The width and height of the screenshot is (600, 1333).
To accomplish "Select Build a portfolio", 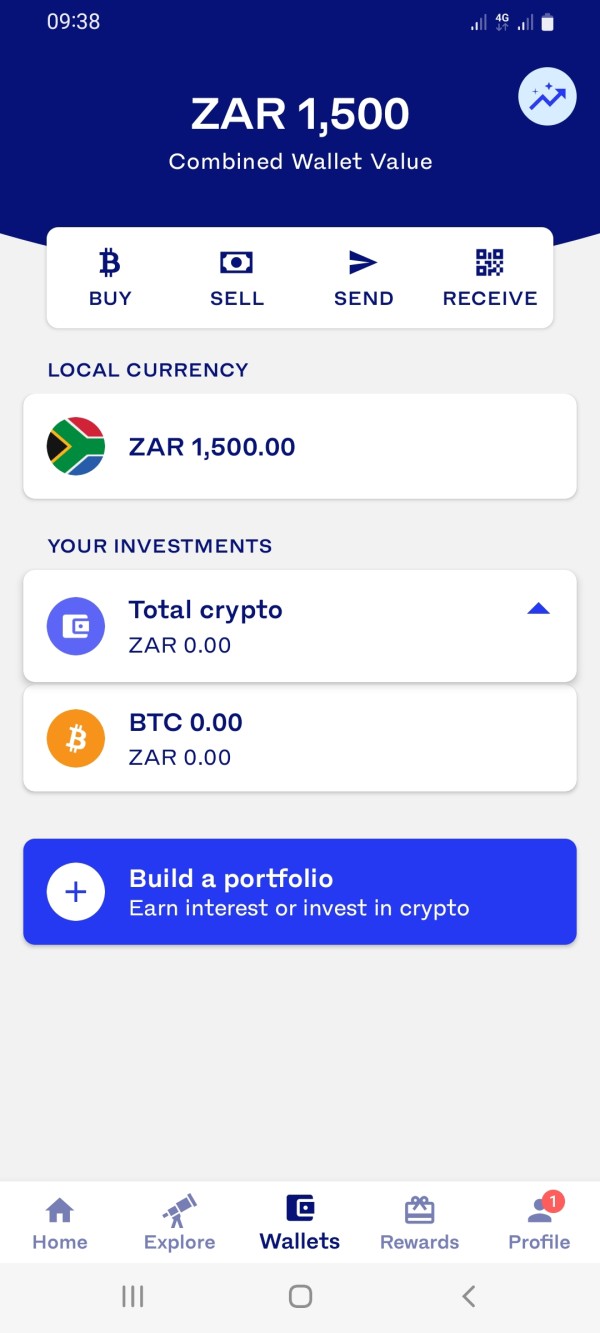I will pos(300,892).
